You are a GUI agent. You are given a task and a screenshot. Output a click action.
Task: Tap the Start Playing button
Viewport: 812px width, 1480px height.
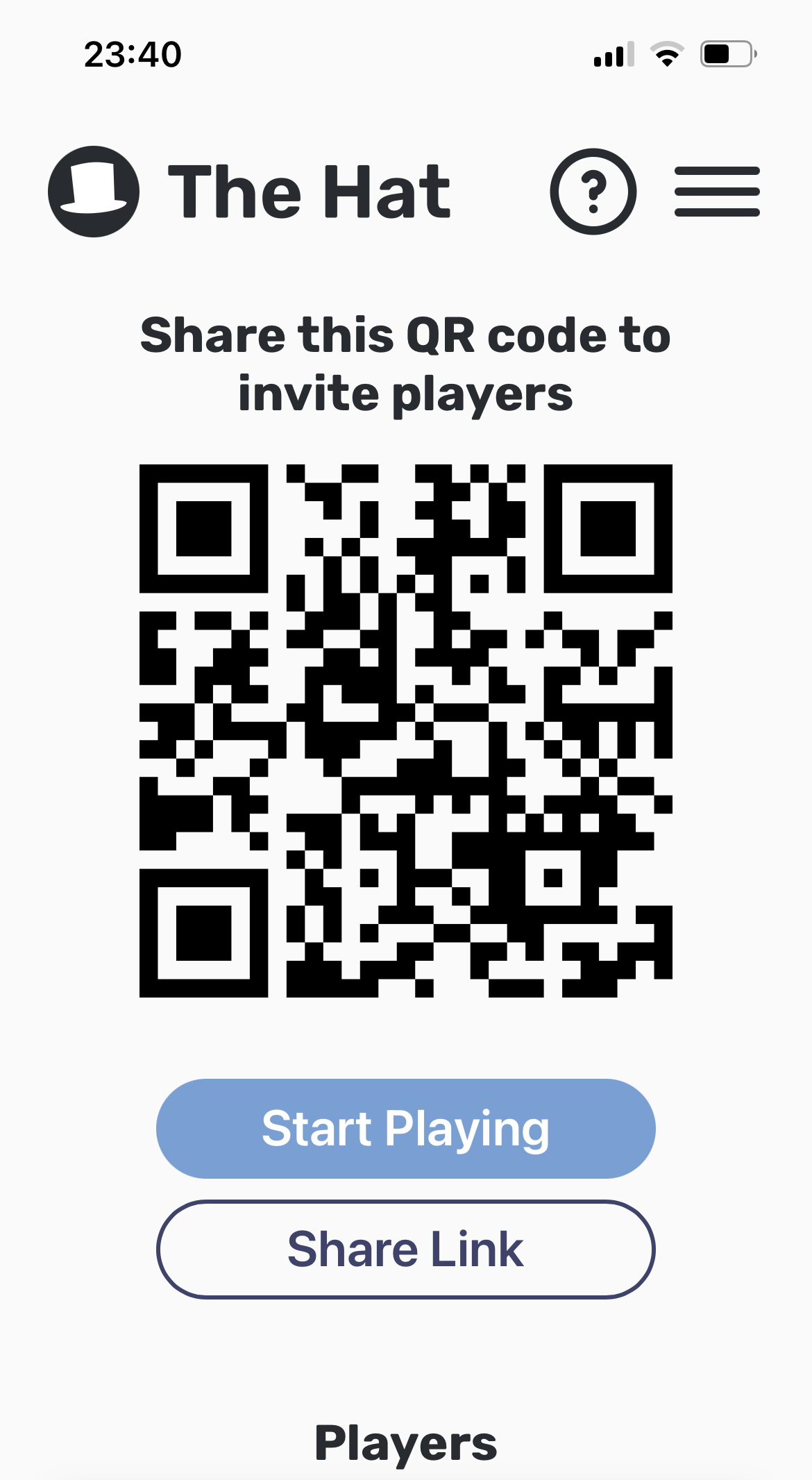tap(405, 1128)
